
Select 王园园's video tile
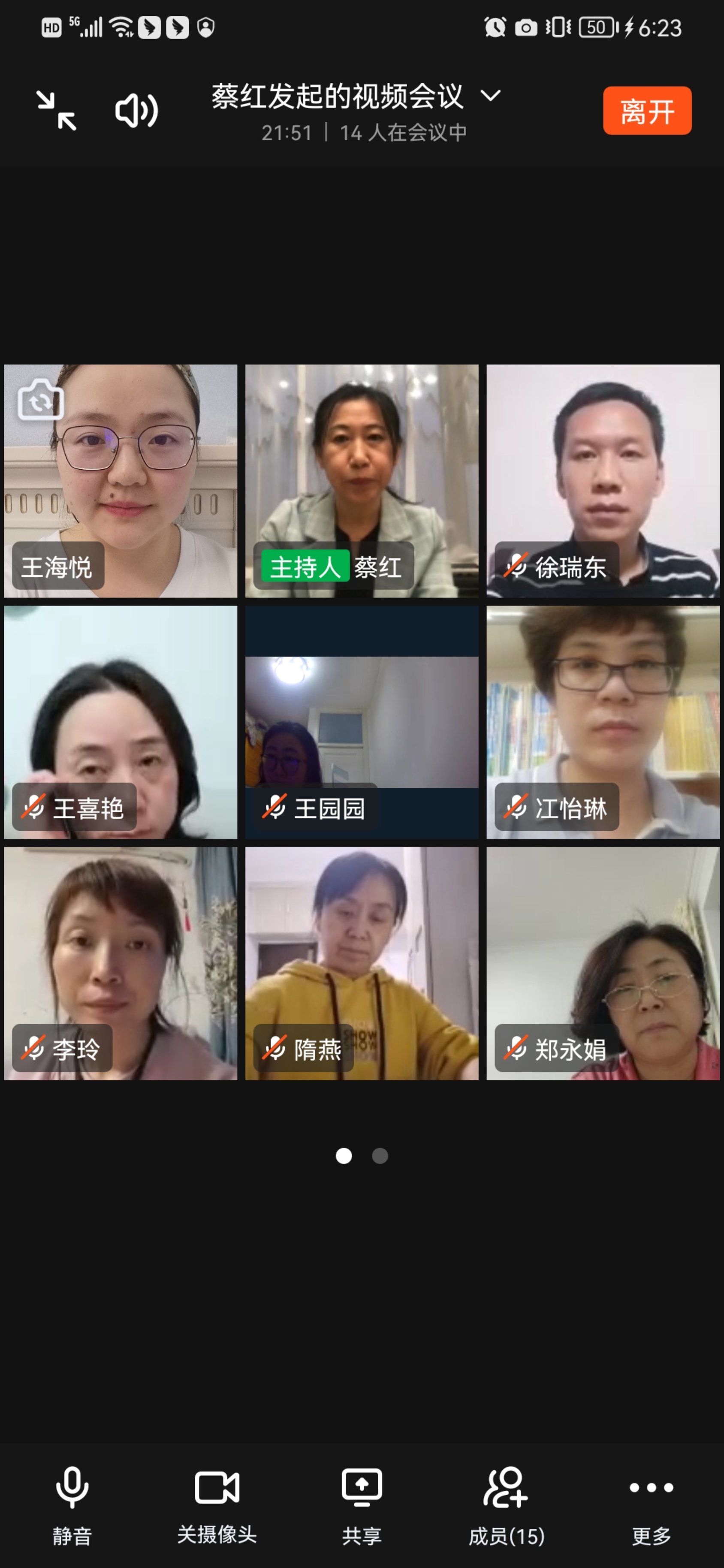coord(362,722)
